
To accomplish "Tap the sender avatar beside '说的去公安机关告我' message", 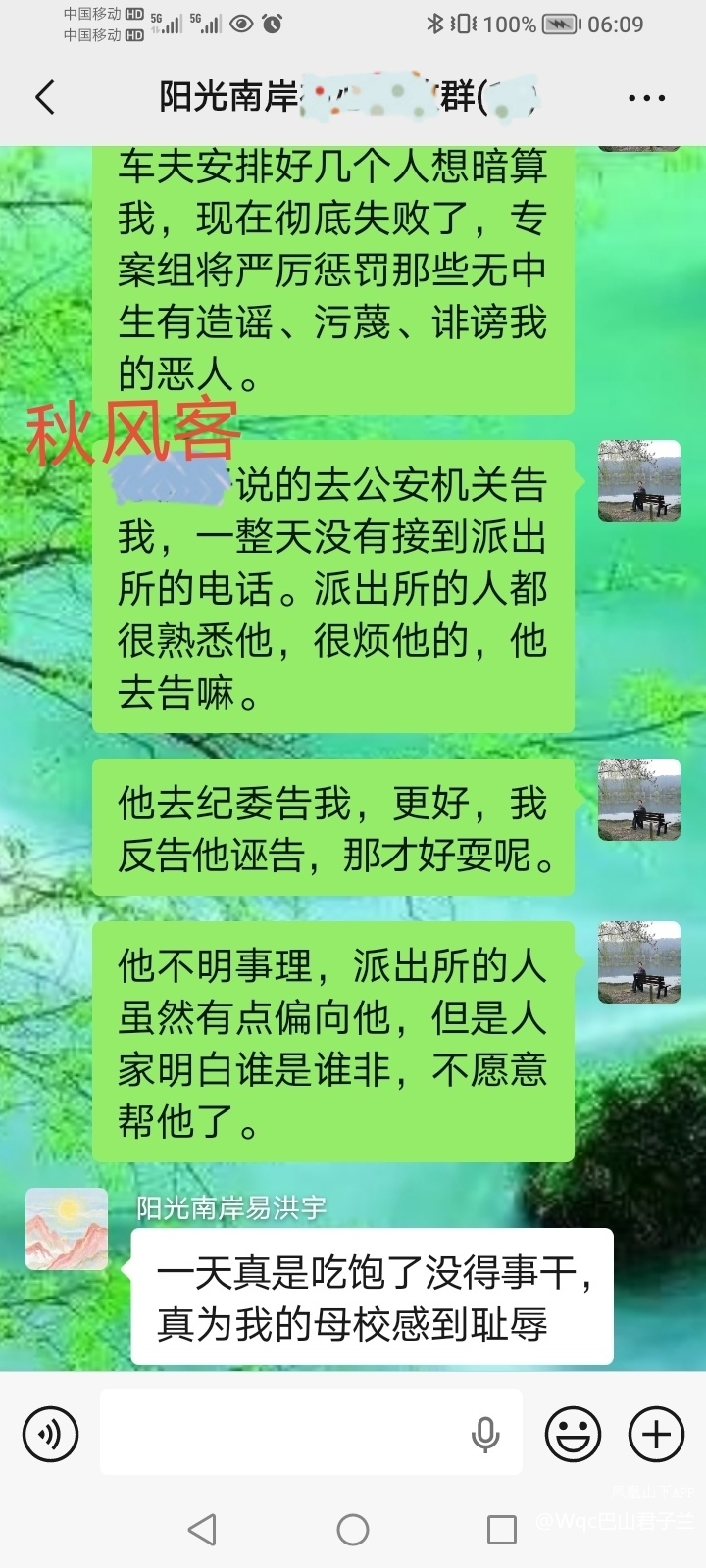I will (x=639, y=481).
